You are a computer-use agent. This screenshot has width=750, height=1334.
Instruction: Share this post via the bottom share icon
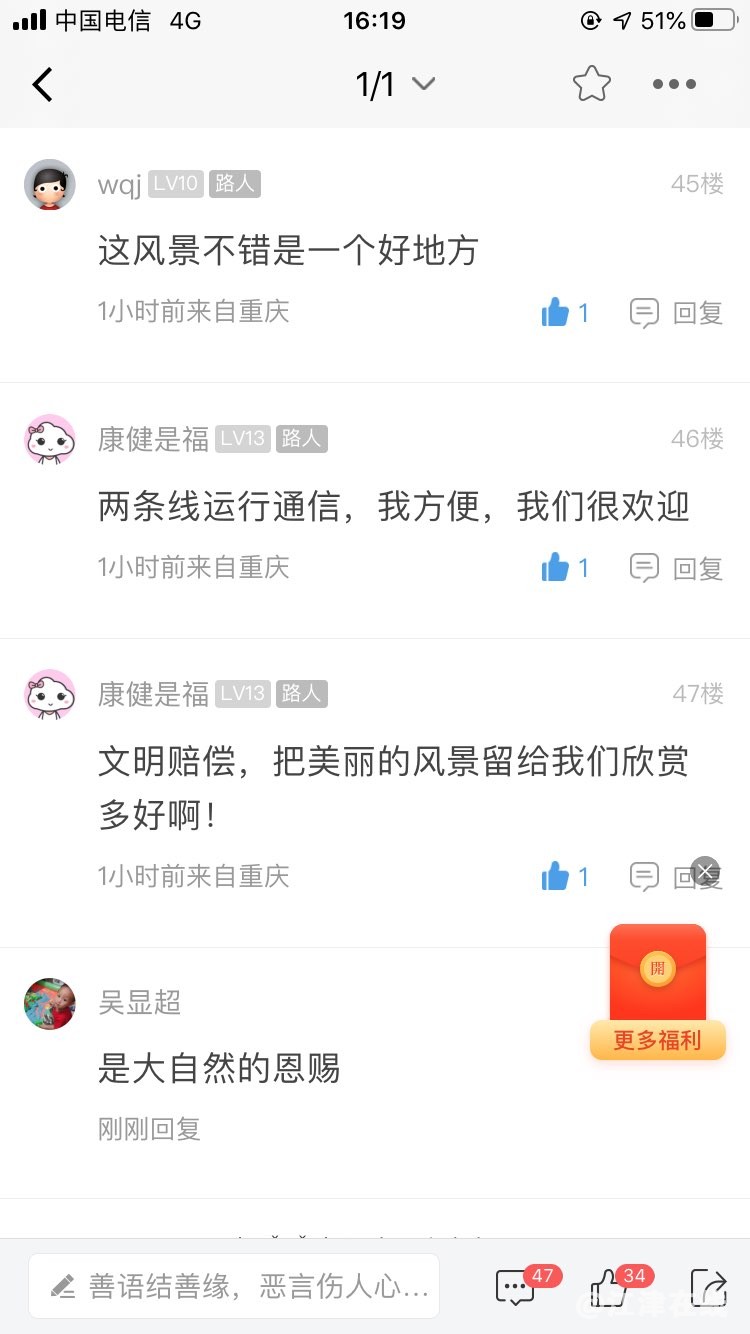click(708, 1287)
